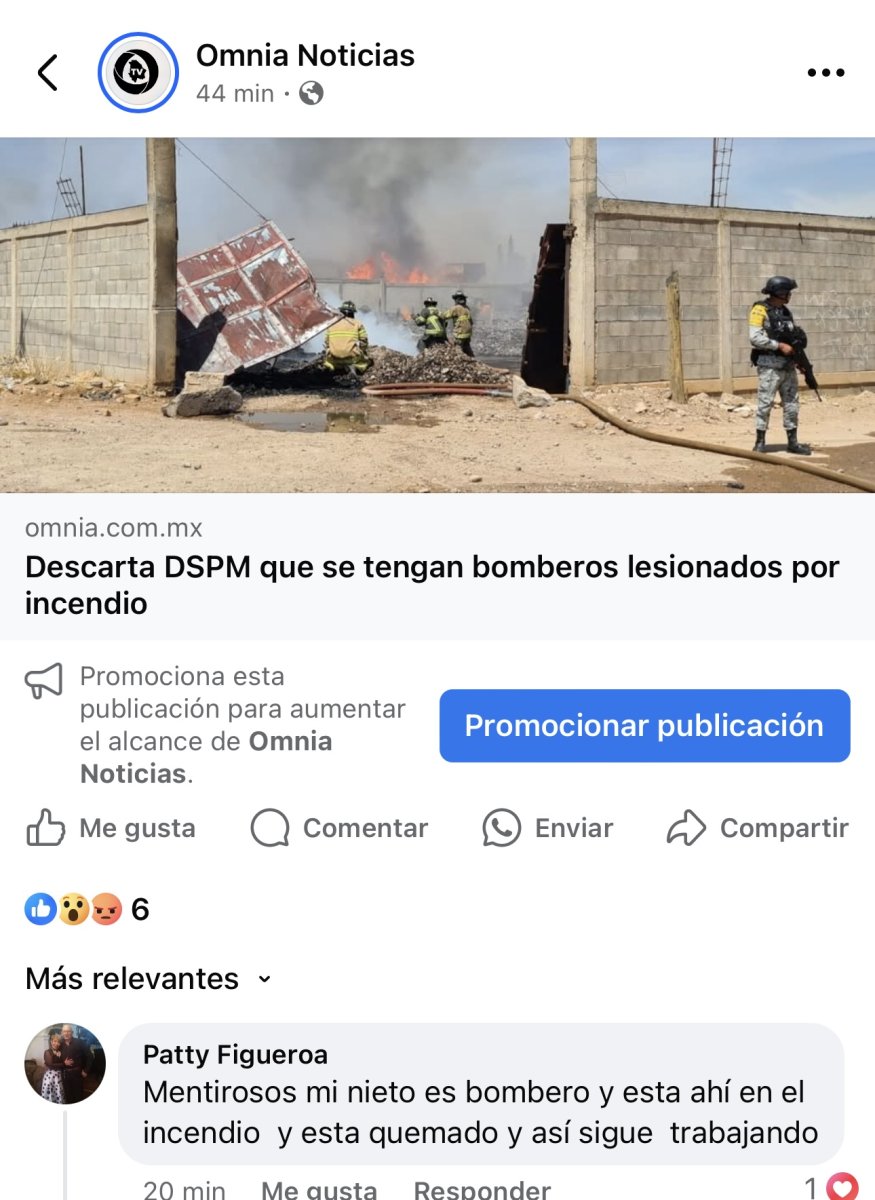Tap Promocionar publicación button

(644, 726)
